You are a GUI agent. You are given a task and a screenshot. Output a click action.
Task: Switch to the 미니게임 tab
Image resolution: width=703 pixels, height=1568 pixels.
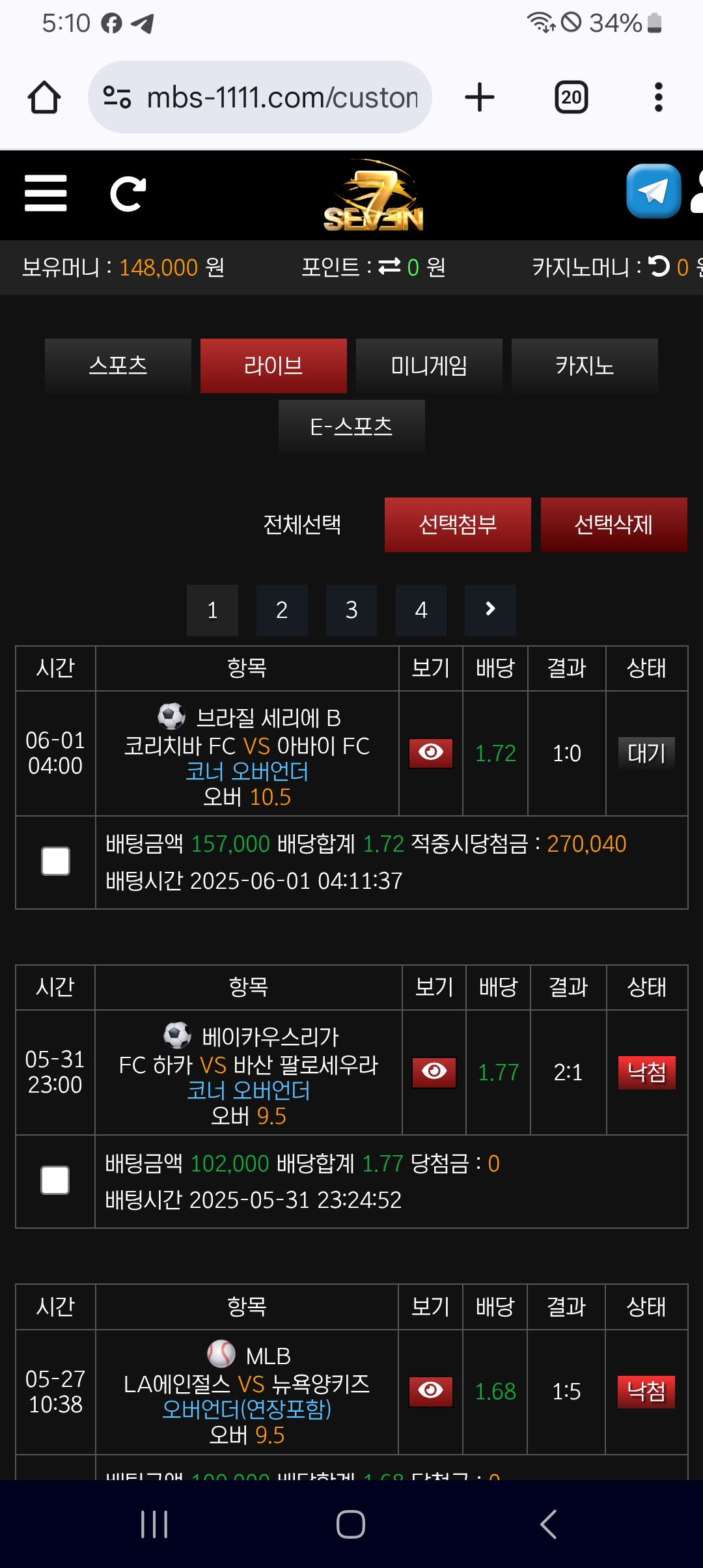(429, 365)
